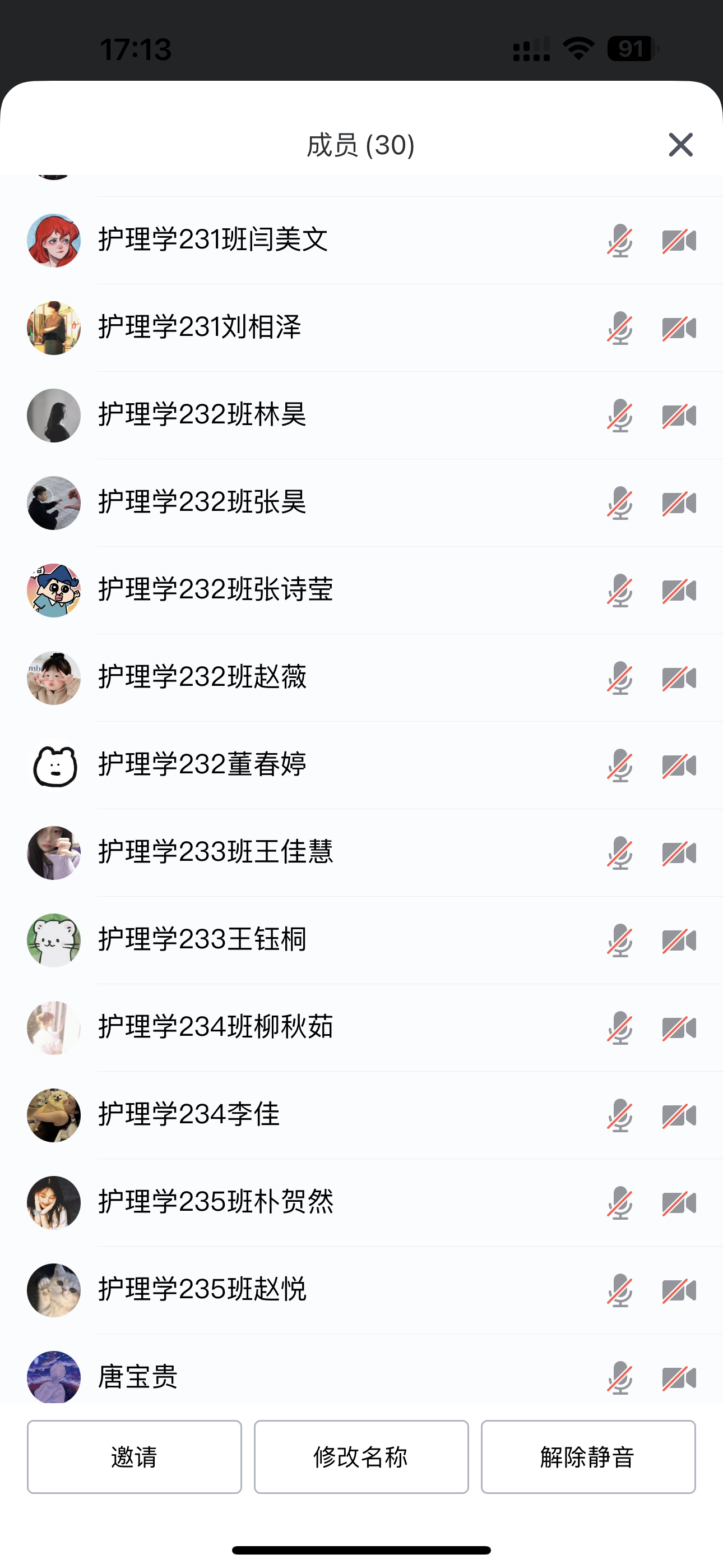Open member 护理学233王钰桐

202,940
